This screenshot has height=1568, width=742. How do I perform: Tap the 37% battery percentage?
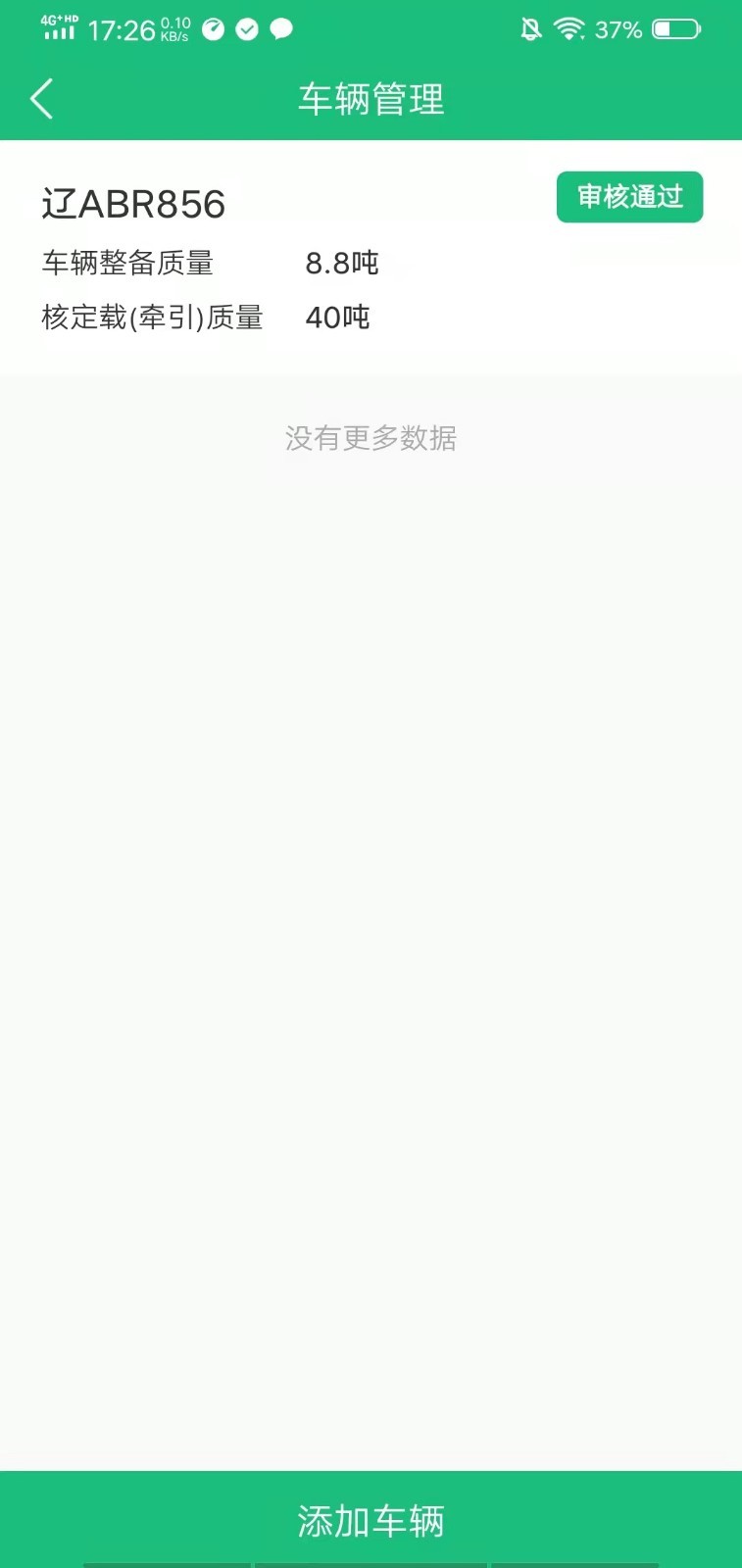pyautogui.click(x=618, y=30)
